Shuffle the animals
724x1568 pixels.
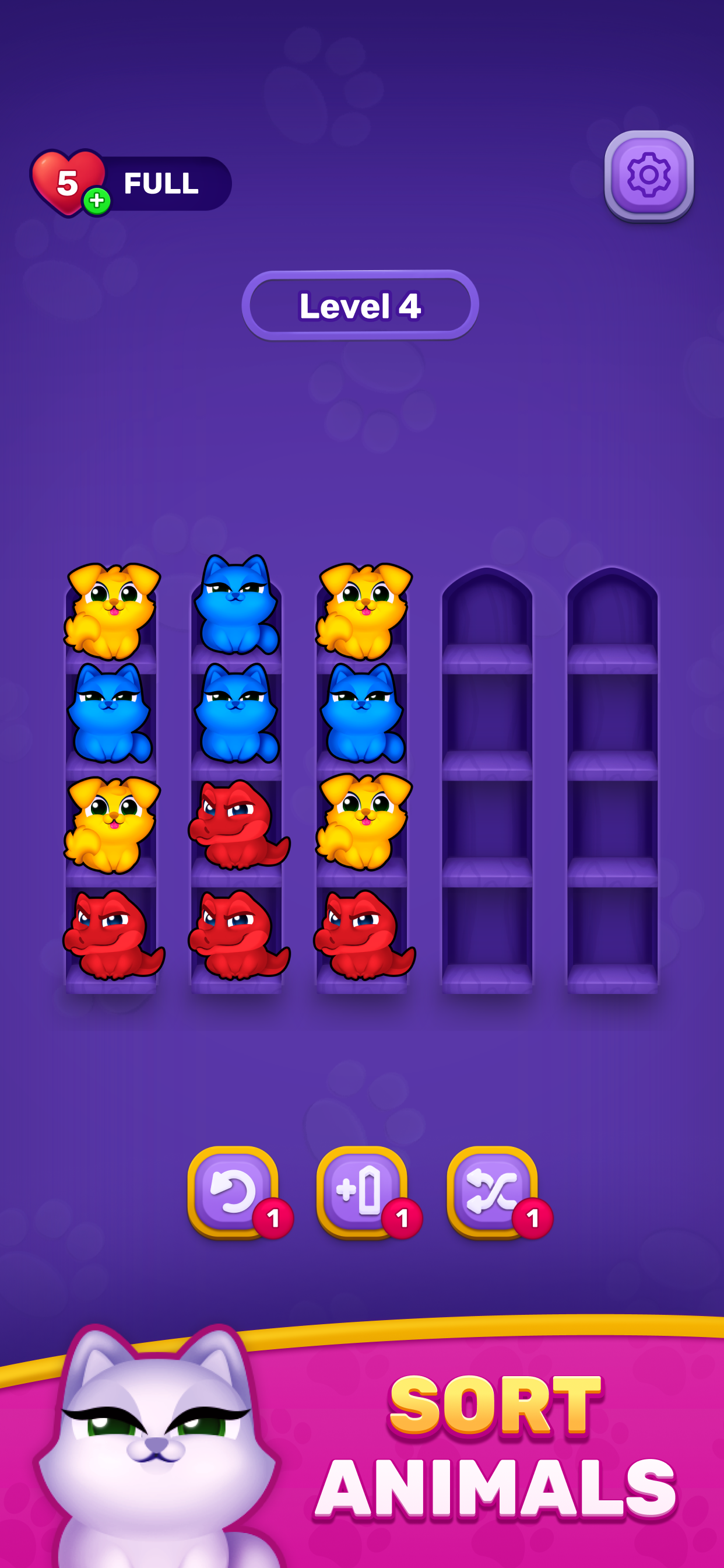point(491,1191)
